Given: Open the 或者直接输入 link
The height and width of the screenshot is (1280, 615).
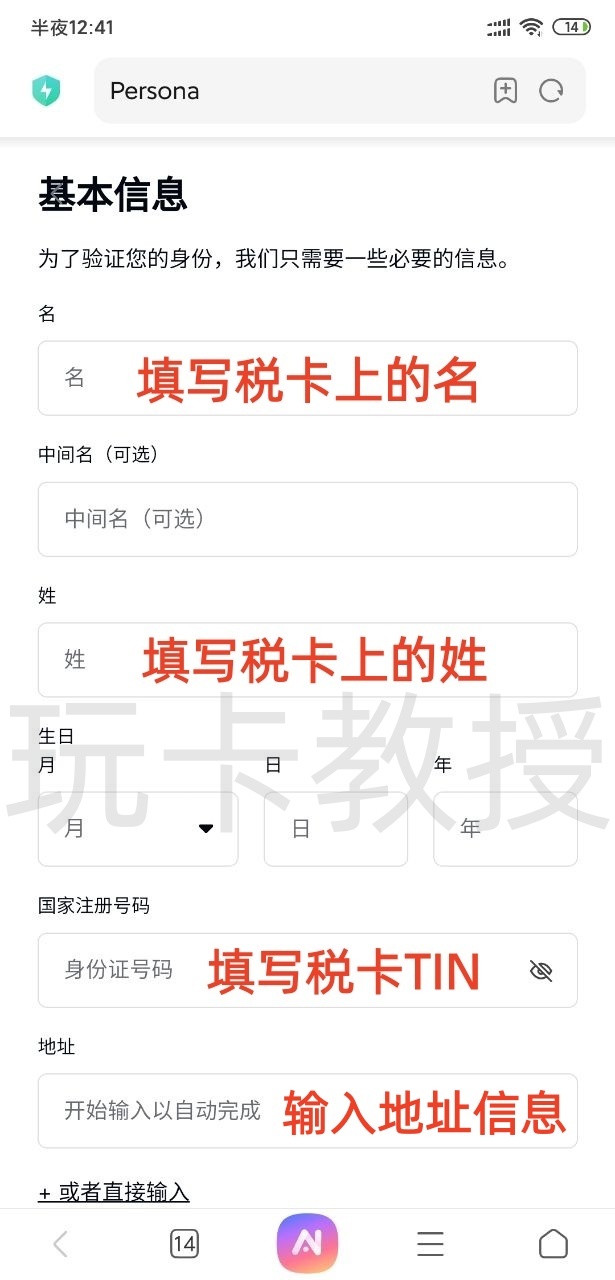Looking at the screenshot, I should 114,1192.
